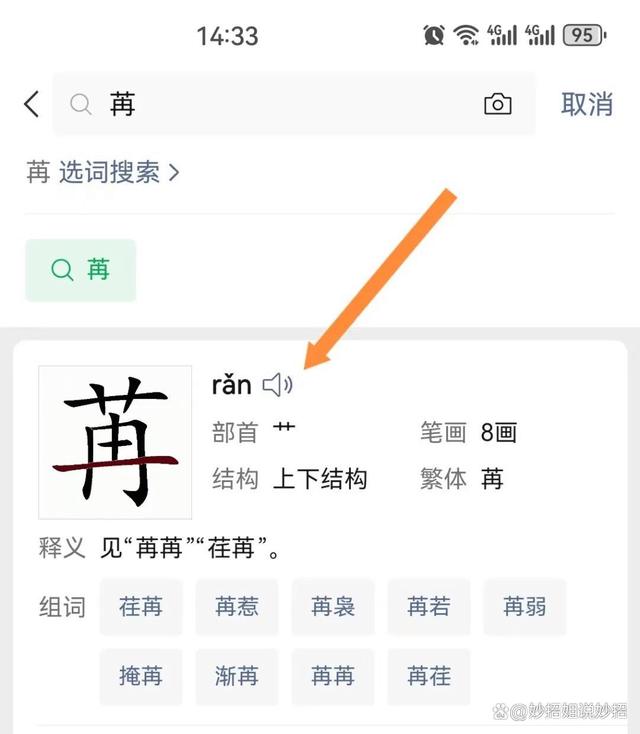The height and width of the screenshot is (734, 640).
Task: Open the word chip 苒荏
Action: point(429,676)
